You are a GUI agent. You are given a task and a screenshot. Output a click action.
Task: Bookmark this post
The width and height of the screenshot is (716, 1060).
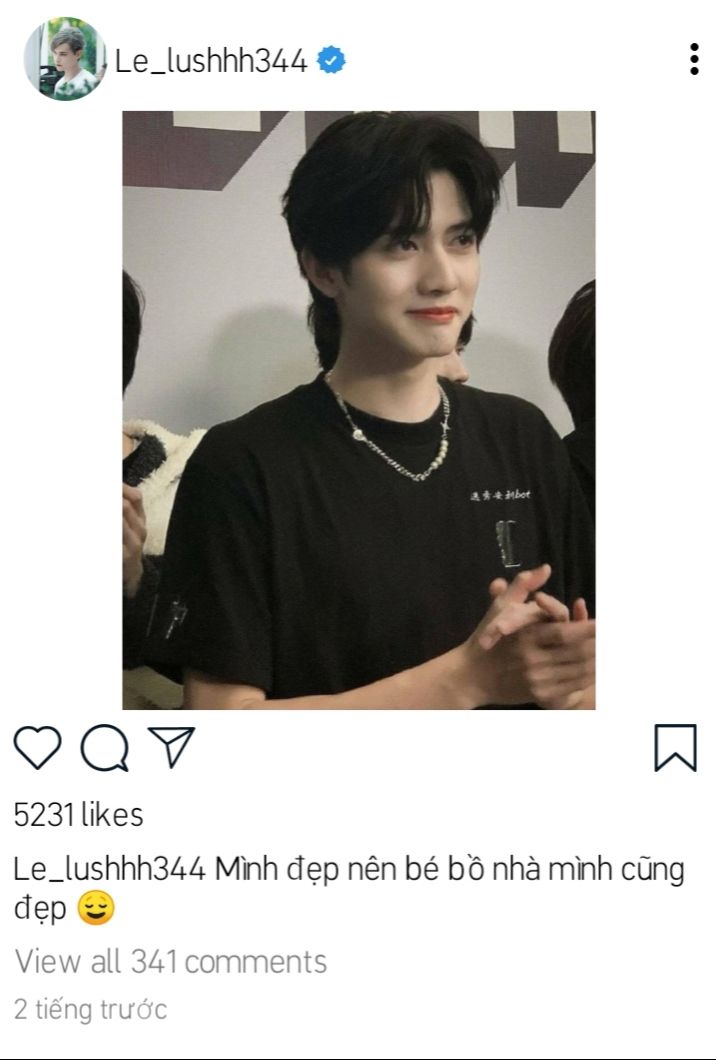pyautogui.click(x=675, y=748)
